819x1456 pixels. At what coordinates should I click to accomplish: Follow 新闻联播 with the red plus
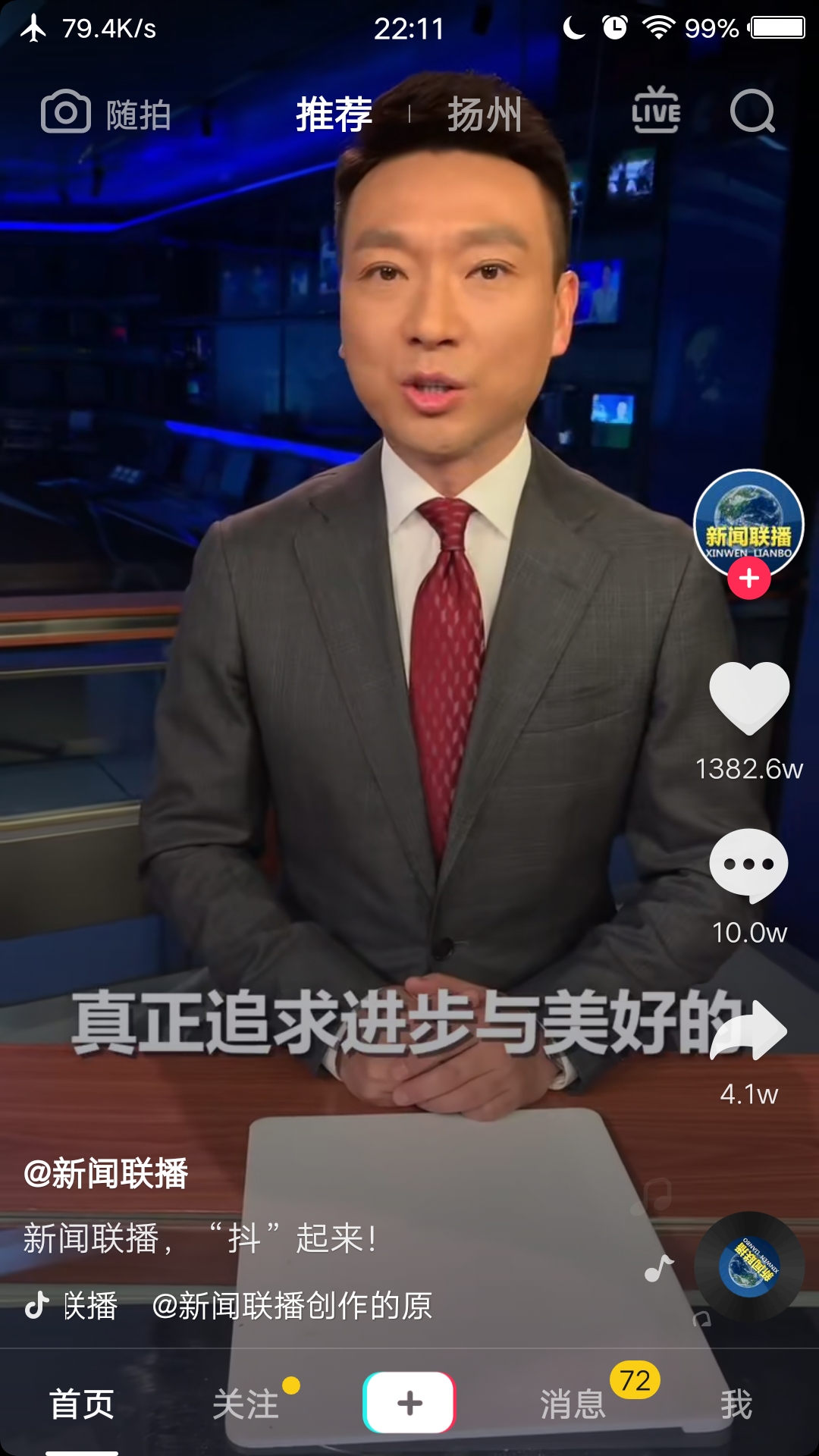tap(748, 579)
